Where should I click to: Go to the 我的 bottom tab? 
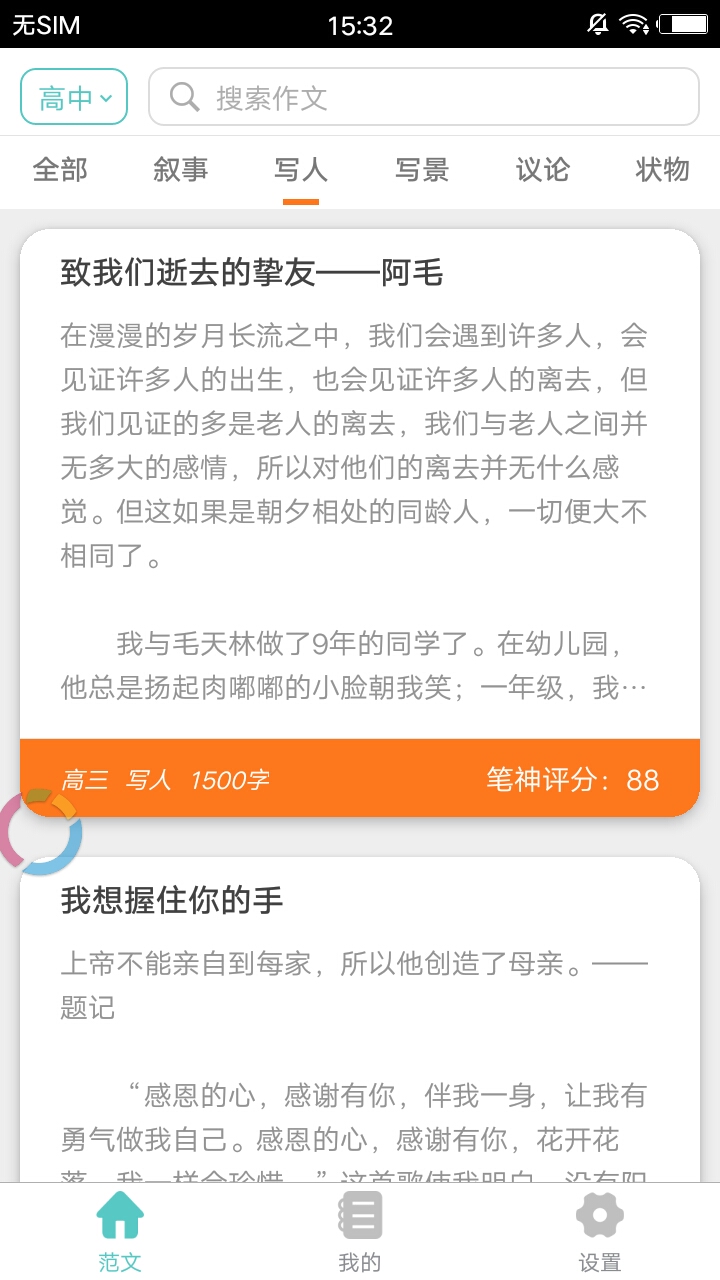360,1232
